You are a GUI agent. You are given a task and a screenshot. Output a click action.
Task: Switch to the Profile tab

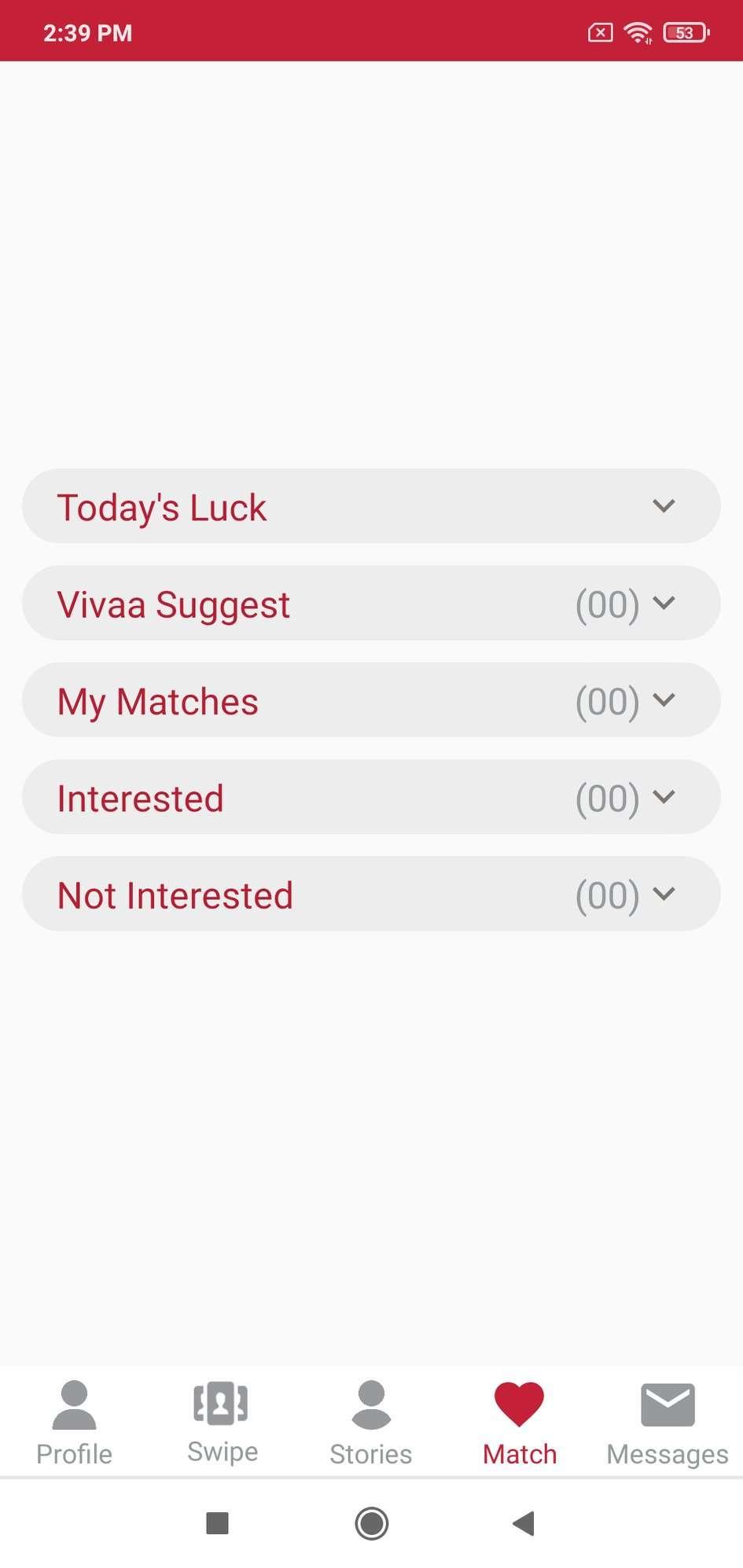(x=74, y=1423)
